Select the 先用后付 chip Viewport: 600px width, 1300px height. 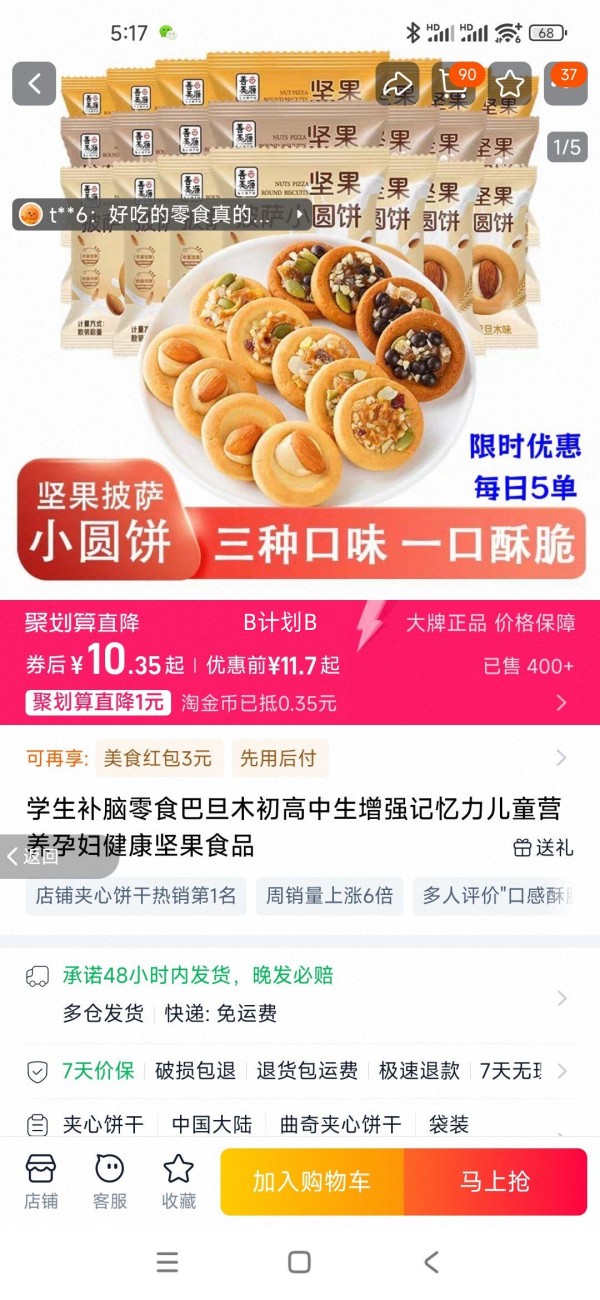(279, 759)
